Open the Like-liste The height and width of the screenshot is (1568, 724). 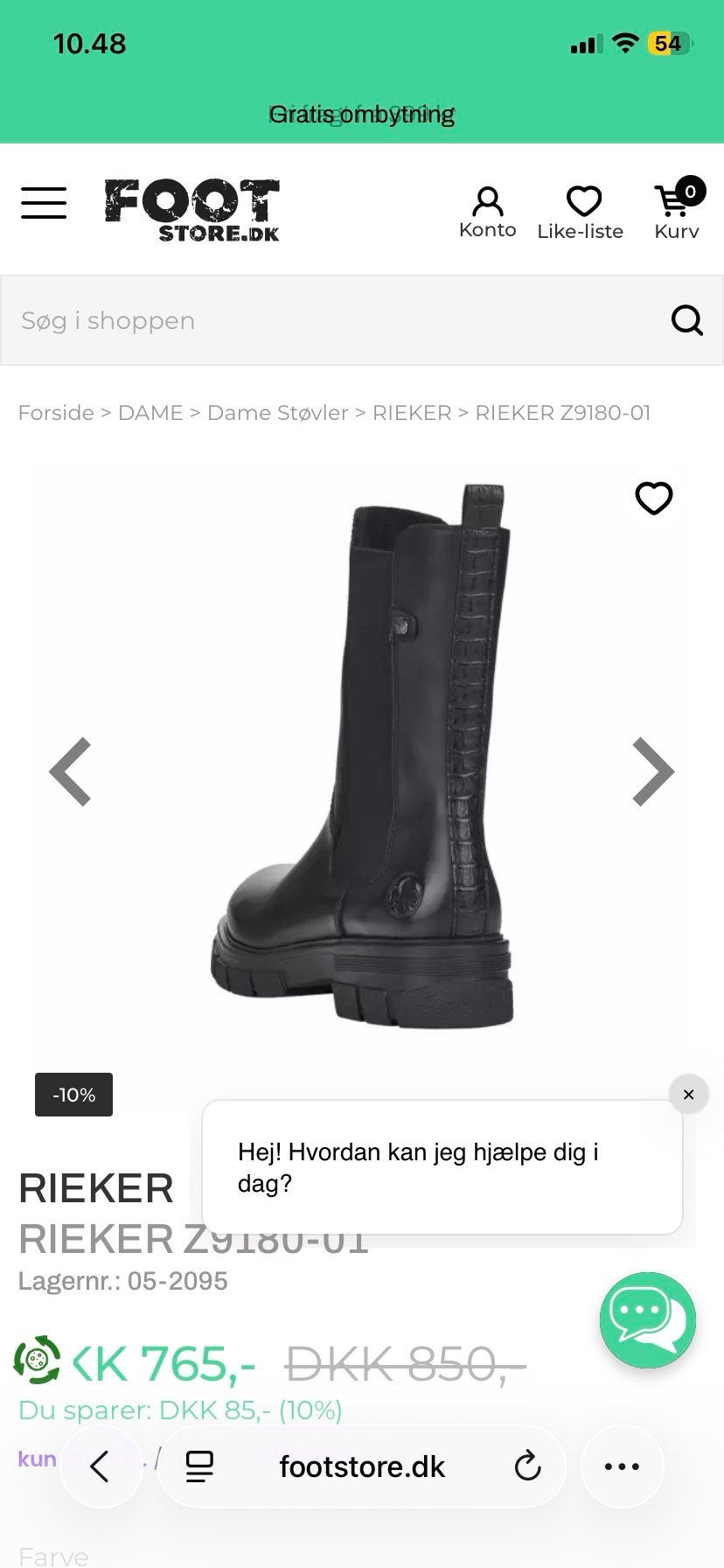click(x=581, y=213)
